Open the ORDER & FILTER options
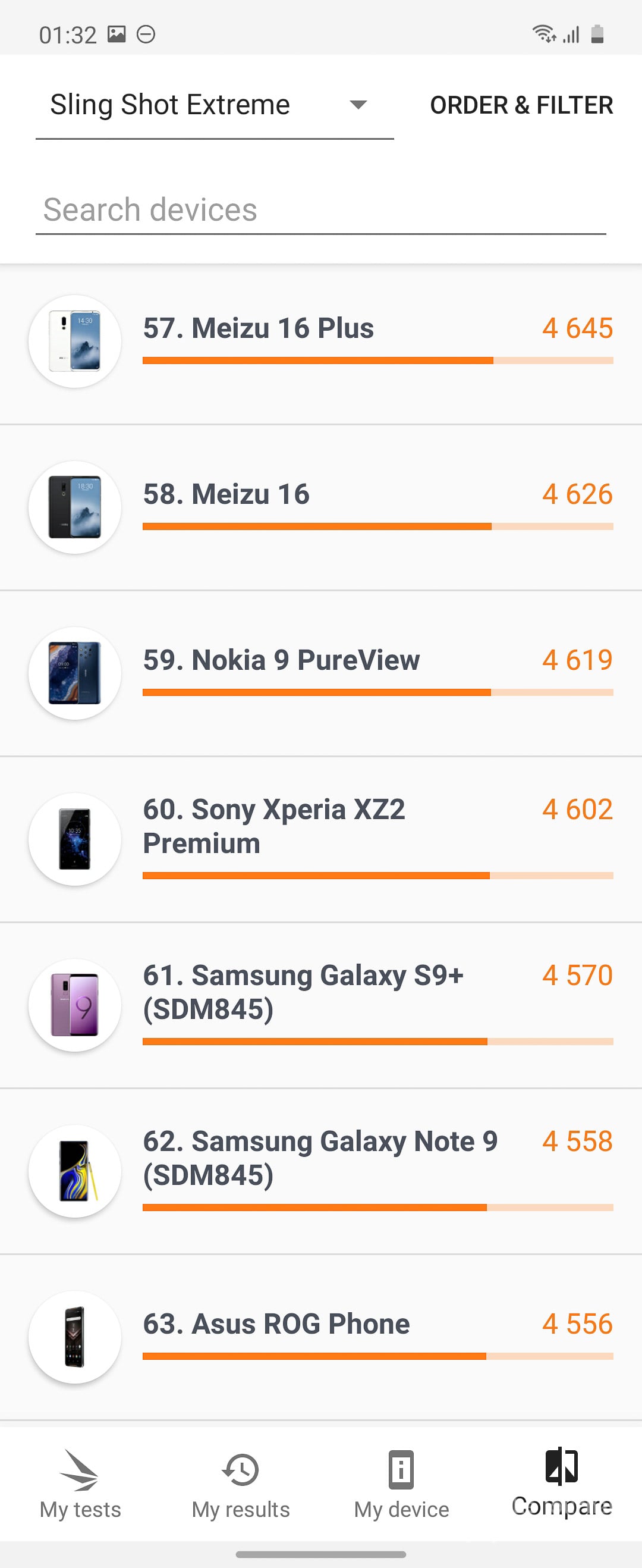 click(521, 105)
